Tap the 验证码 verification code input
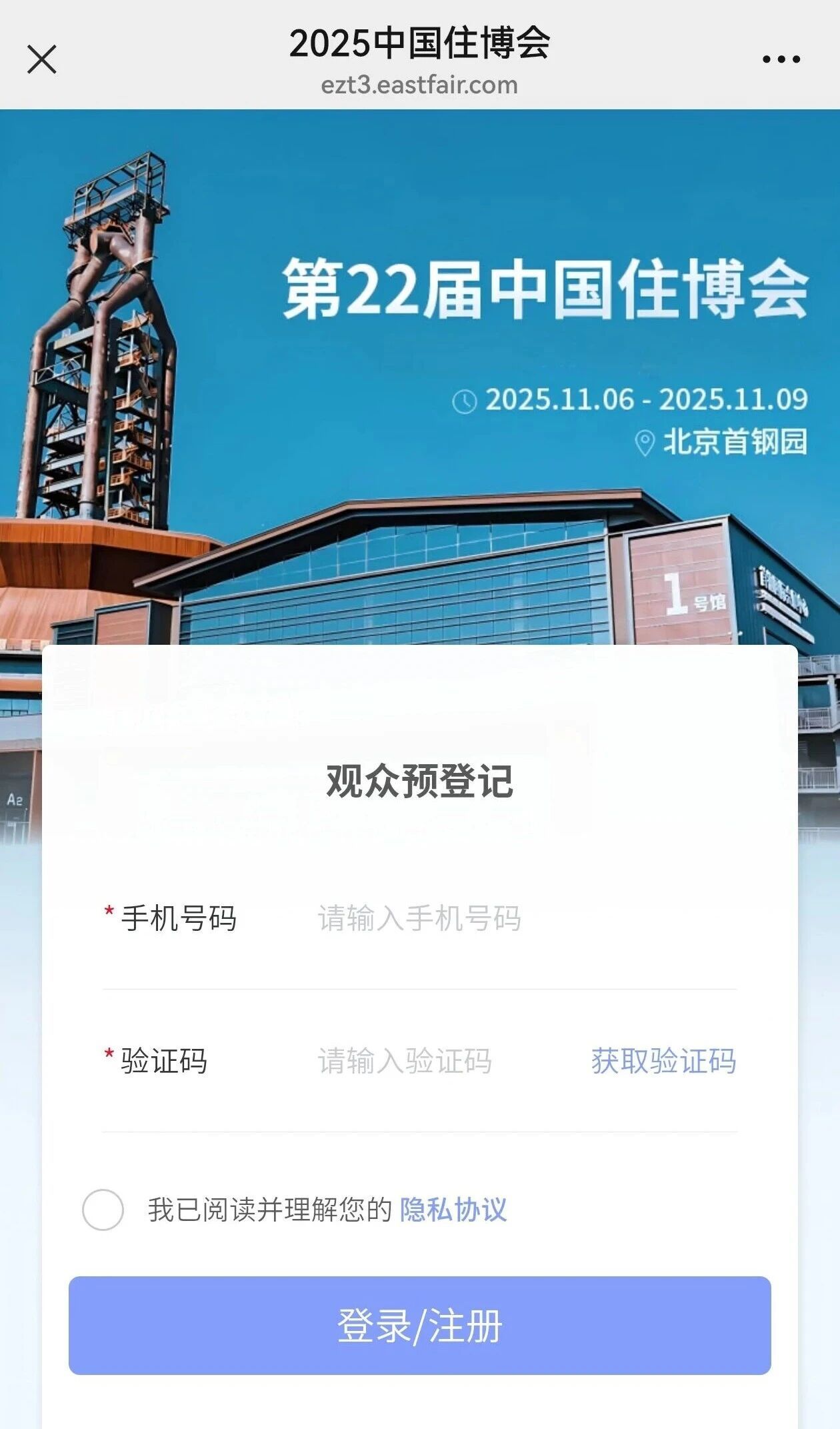 427,1061
